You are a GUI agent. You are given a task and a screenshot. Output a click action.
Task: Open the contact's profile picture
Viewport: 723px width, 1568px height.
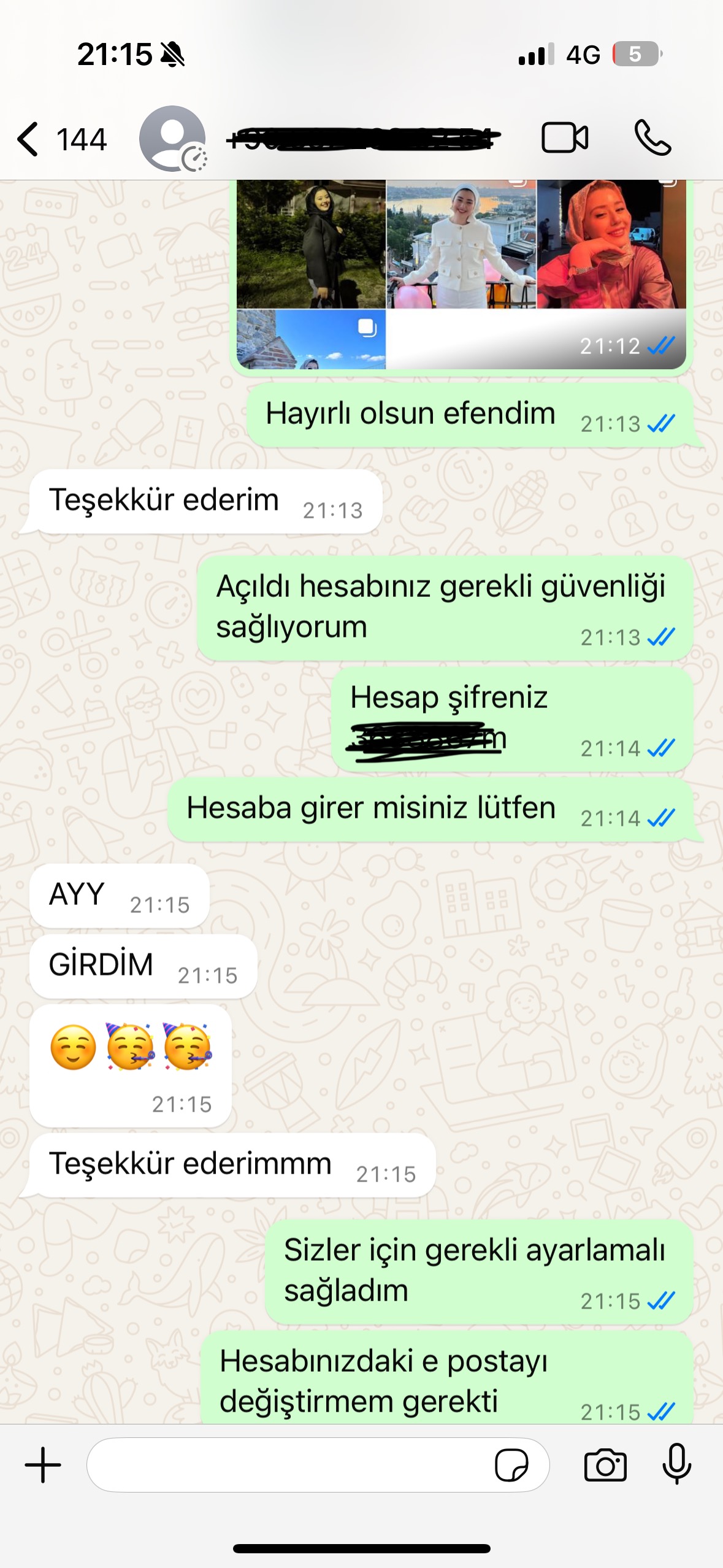click(x=172, y=139)
